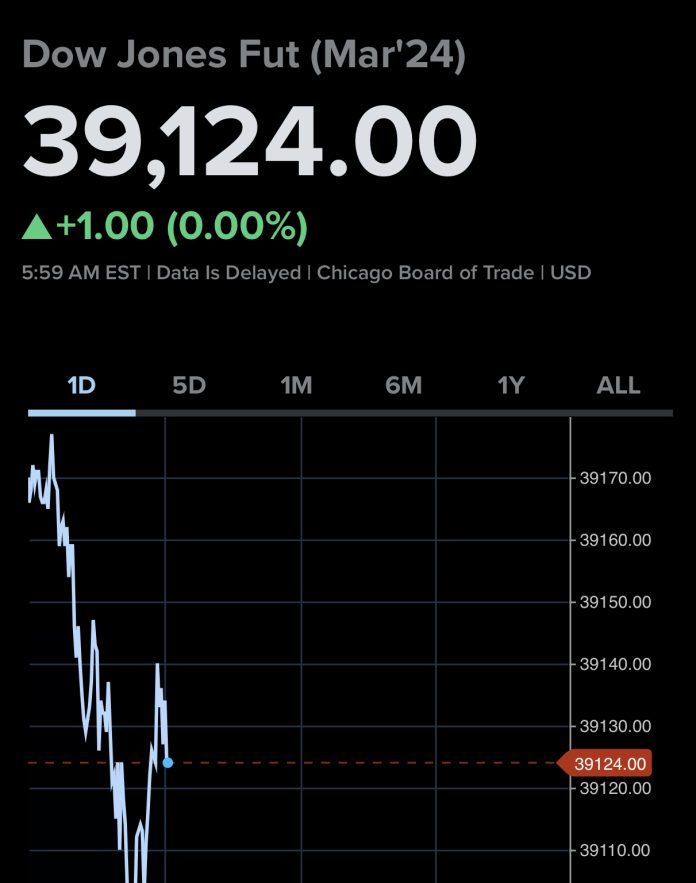Viewport: 696px width, 883px height.
Task: View the ALL time chart range
Action: (x=618, y=385)
